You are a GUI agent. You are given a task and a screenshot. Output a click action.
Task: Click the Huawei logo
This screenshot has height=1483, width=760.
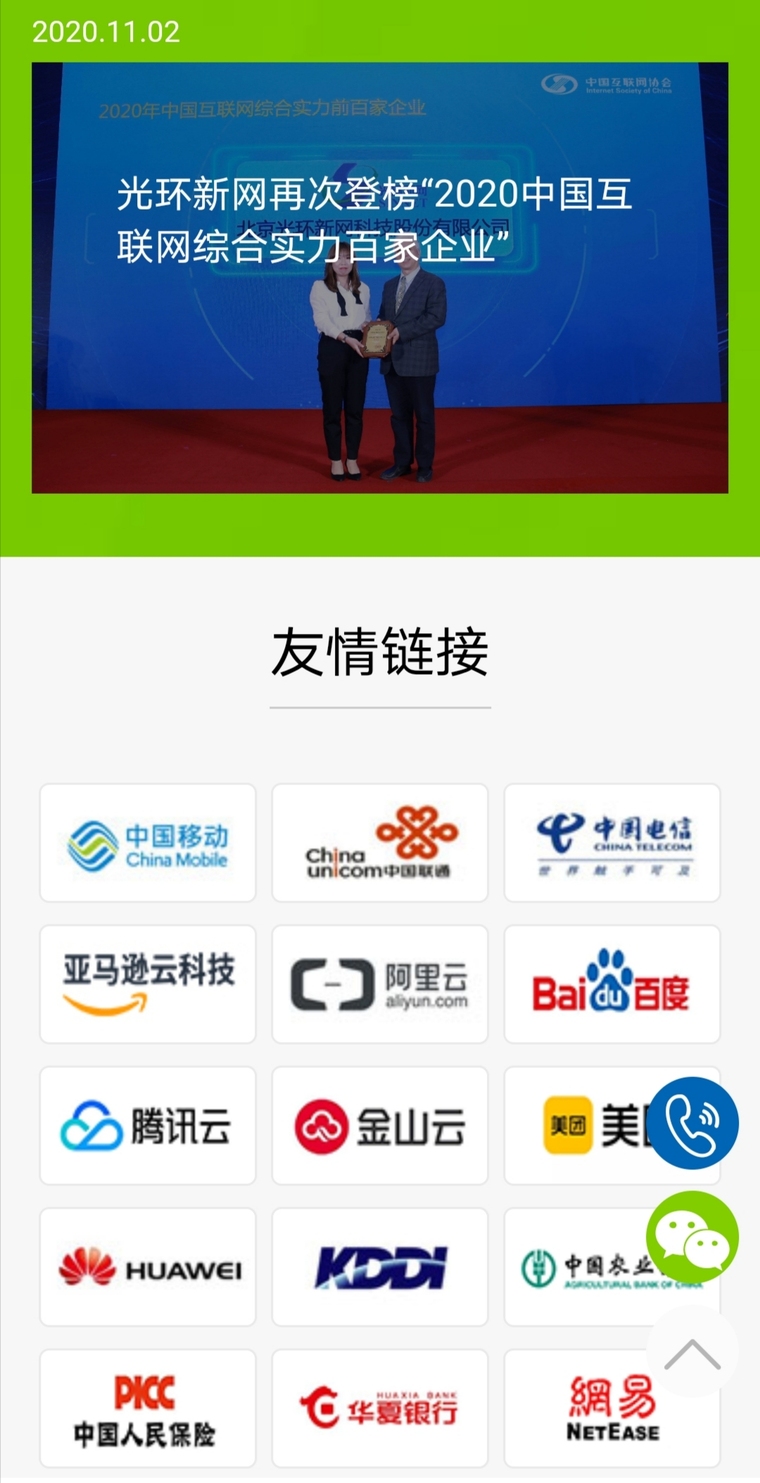point(147,1267)
